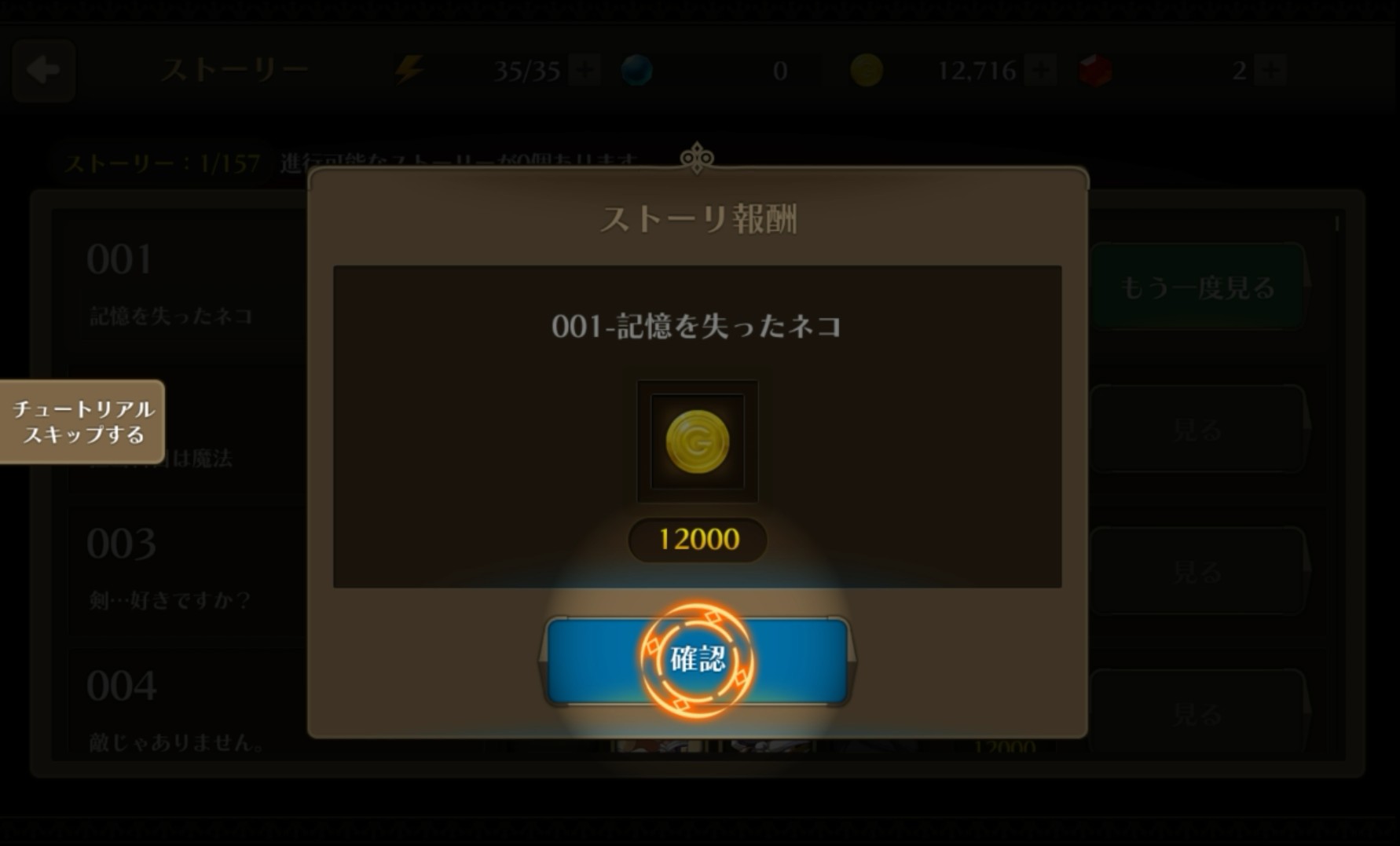Tap チュートリアルスキップする to skip the tutorial

tap(82, 422)
